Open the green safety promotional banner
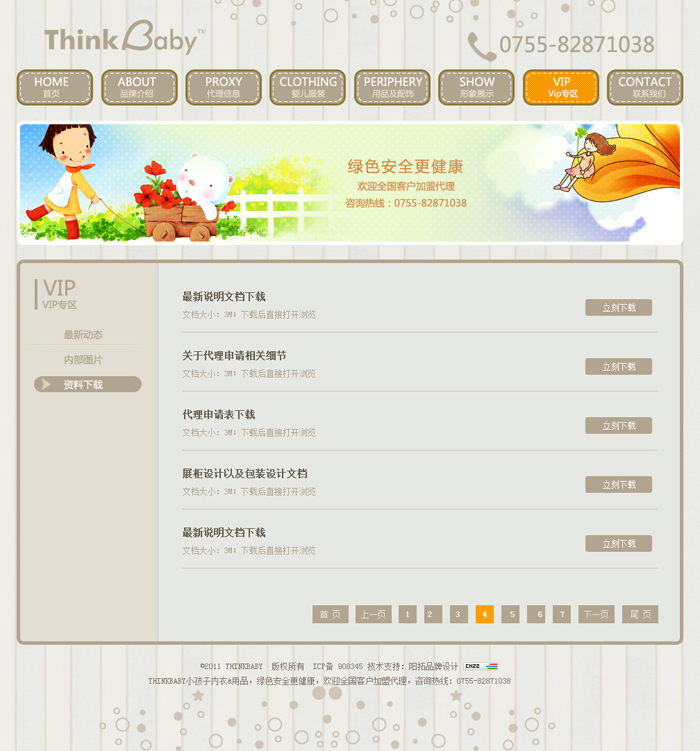700x751 pixels. click(350, 184)
